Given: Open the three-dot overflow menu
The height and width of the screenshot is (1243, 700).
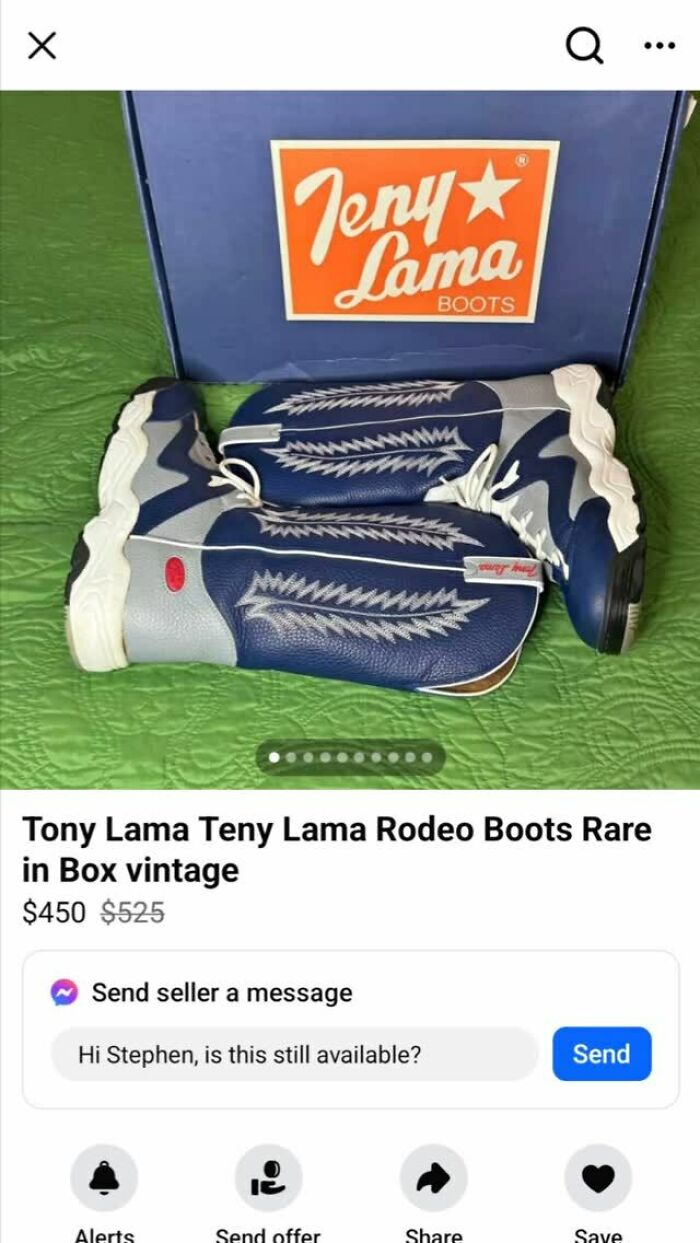Looking at the screenshot, I should point(659,45).
